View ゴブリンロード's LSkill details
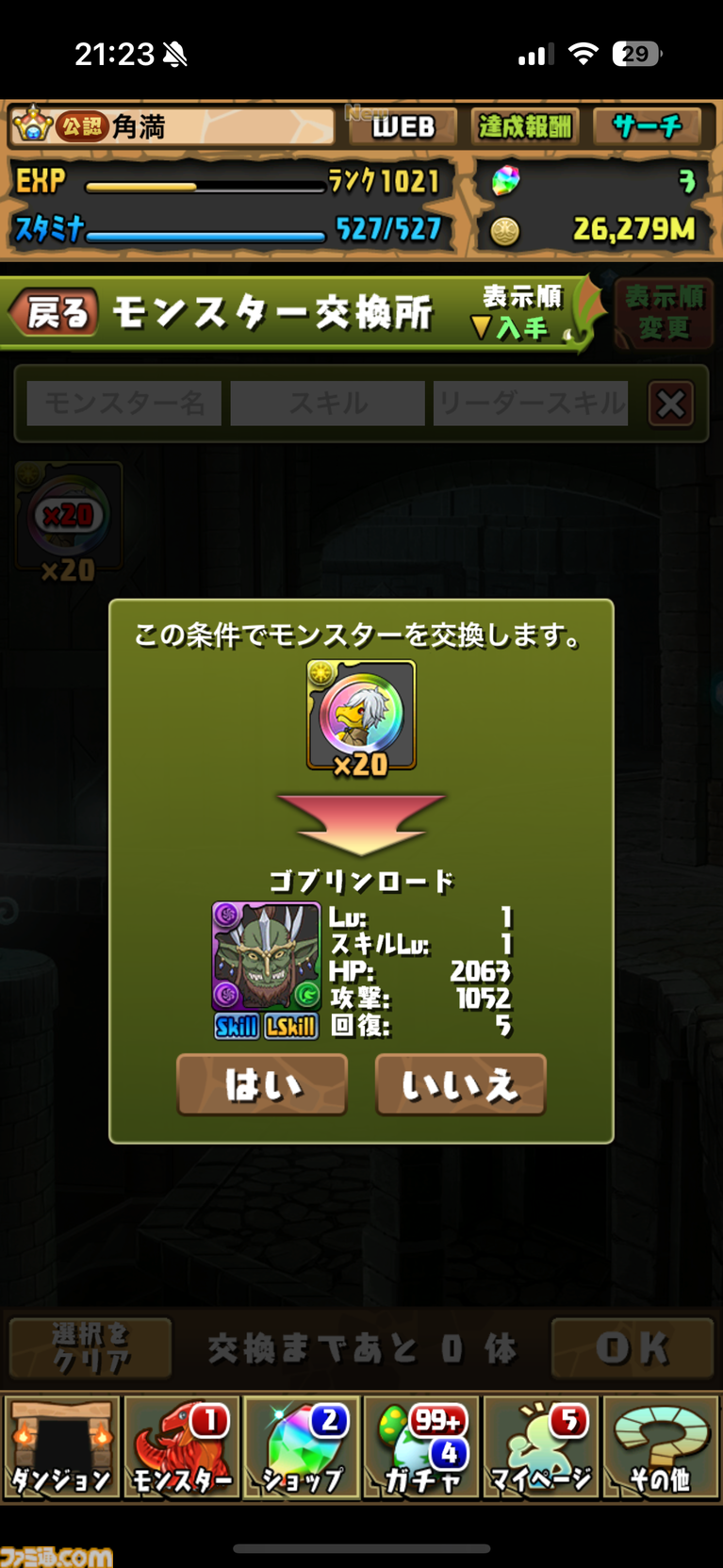 click(291, 1026)
